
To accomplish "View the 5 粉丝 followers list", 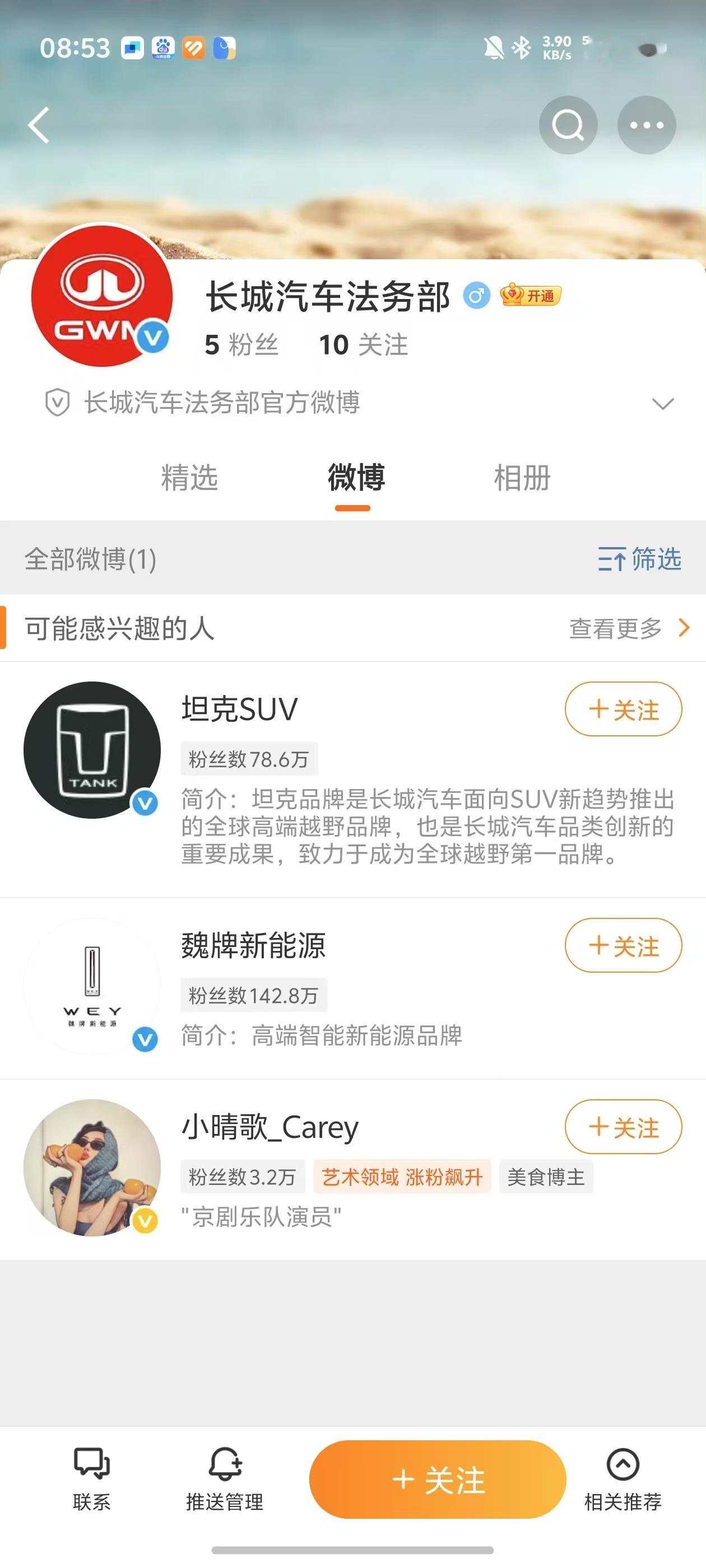I will 241,345.
